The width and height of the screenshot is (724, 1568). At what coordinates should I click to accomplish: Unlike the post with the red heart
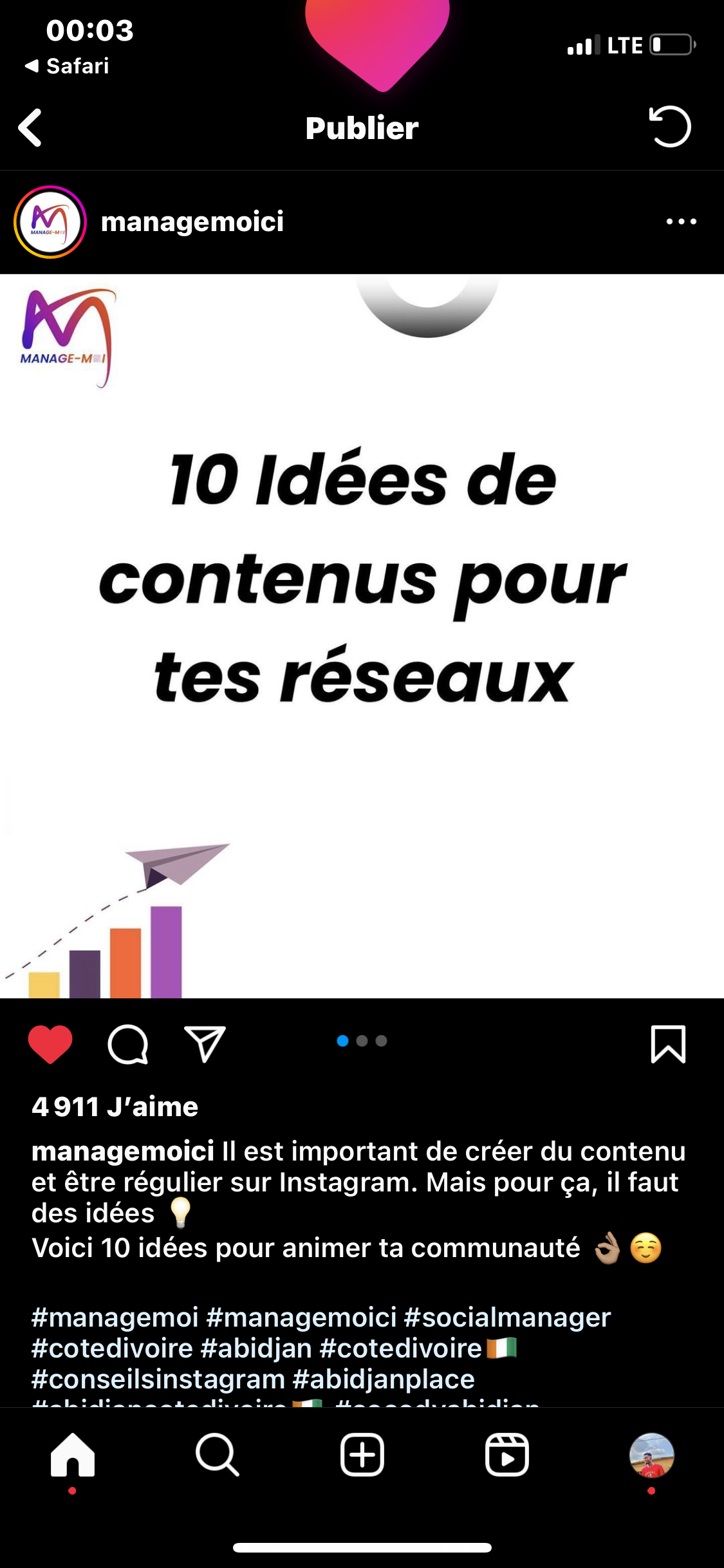pos(50,1044)
